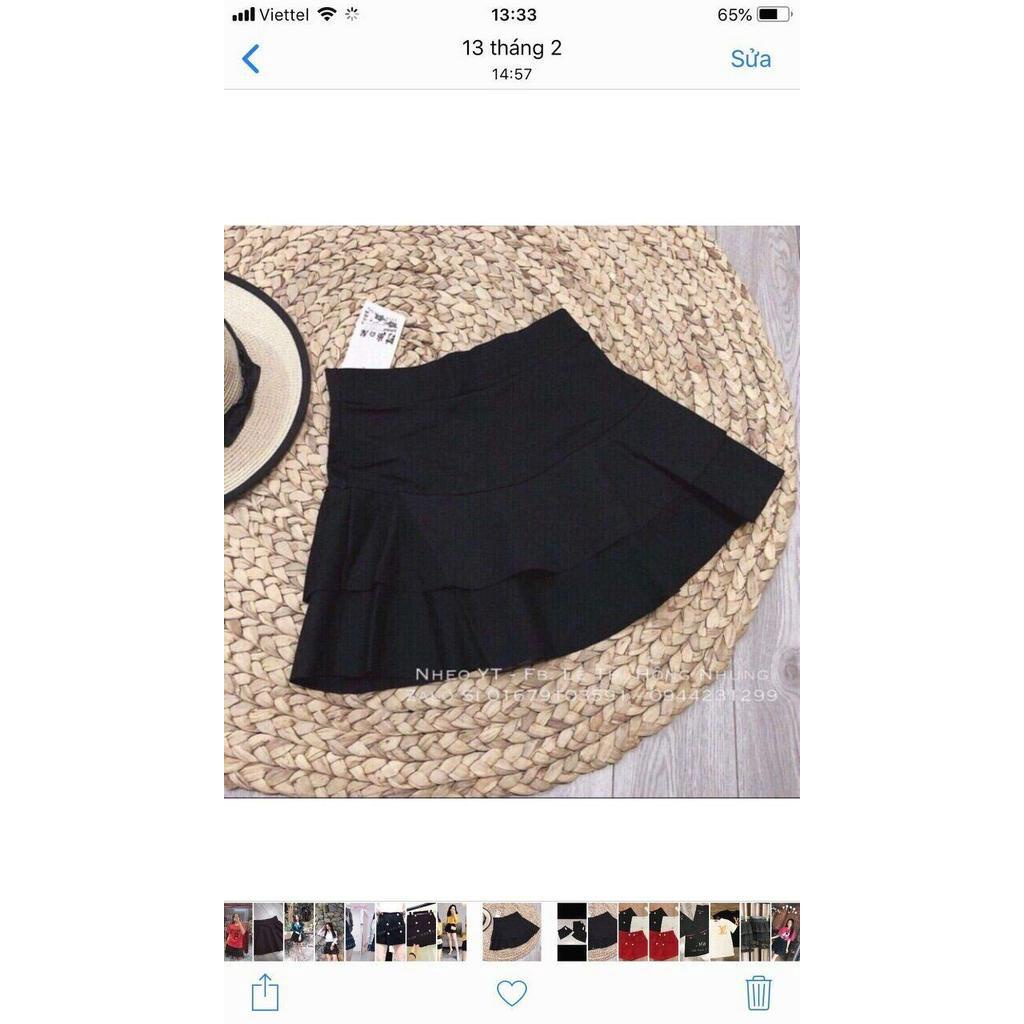The image size is (1024, 1024).
Task: Delete this photo with the trash icon
Action: coord(758,993)
